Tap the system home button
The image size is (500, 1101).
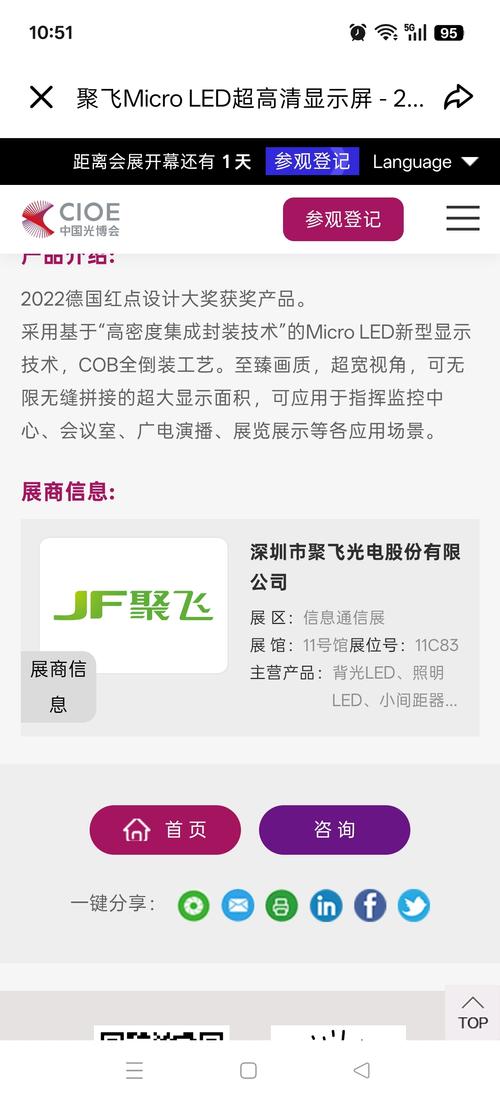click(x=248, y=1070)
